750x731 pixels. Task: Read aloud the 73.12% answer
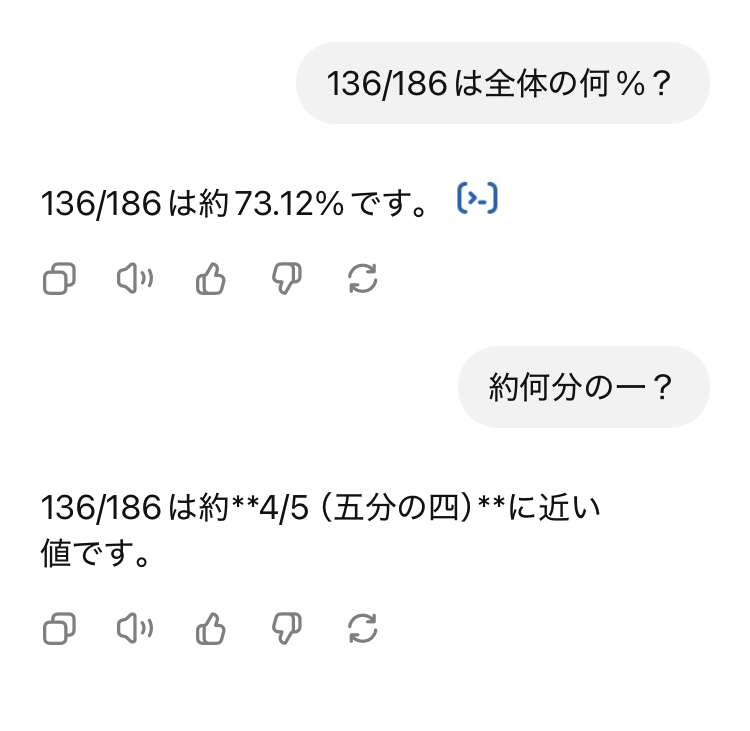point(135,279)
